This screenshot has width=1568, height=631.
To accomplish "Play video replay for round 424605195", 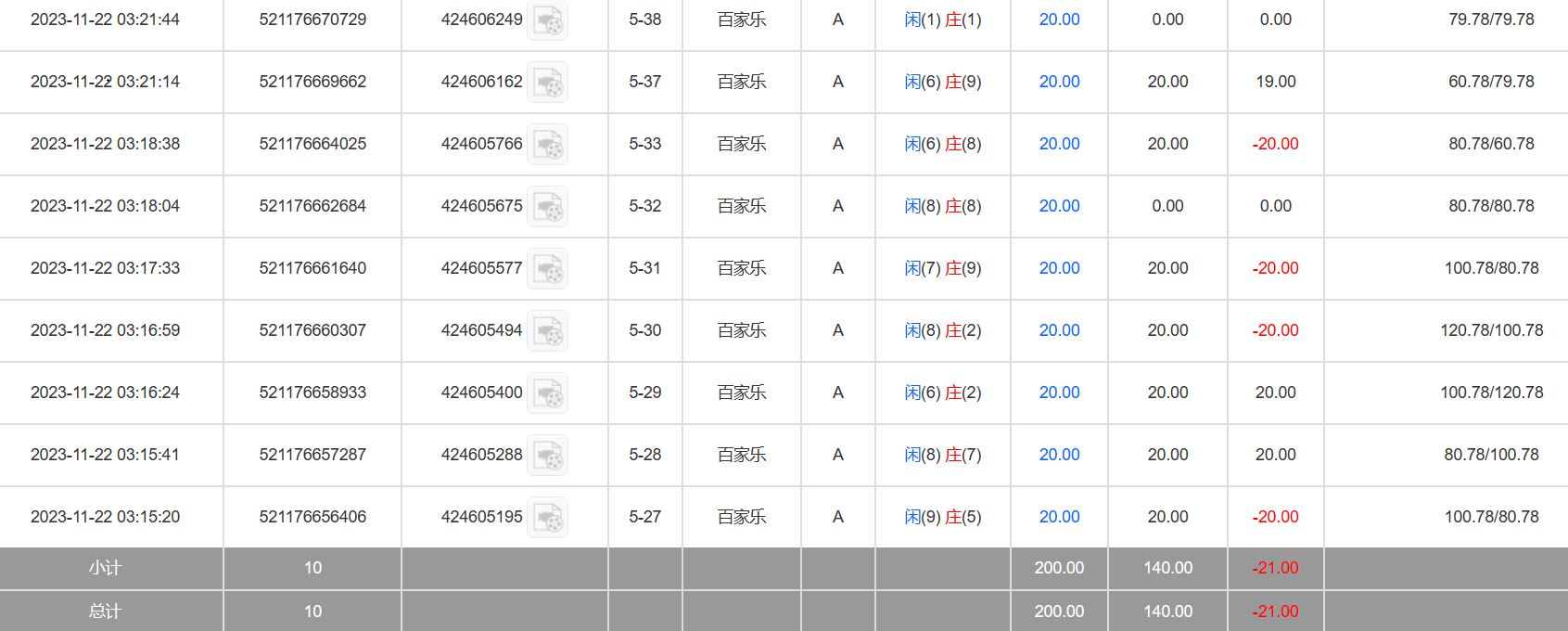I will point(548,518).
